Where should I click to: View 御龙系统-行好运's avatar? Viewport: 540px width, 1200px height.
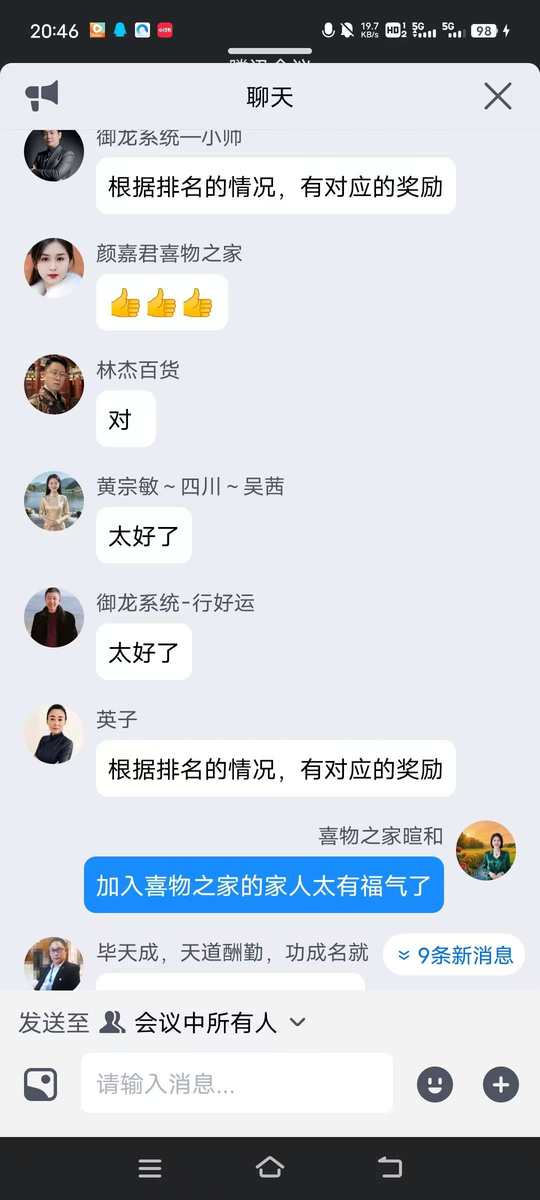(54, 617)
